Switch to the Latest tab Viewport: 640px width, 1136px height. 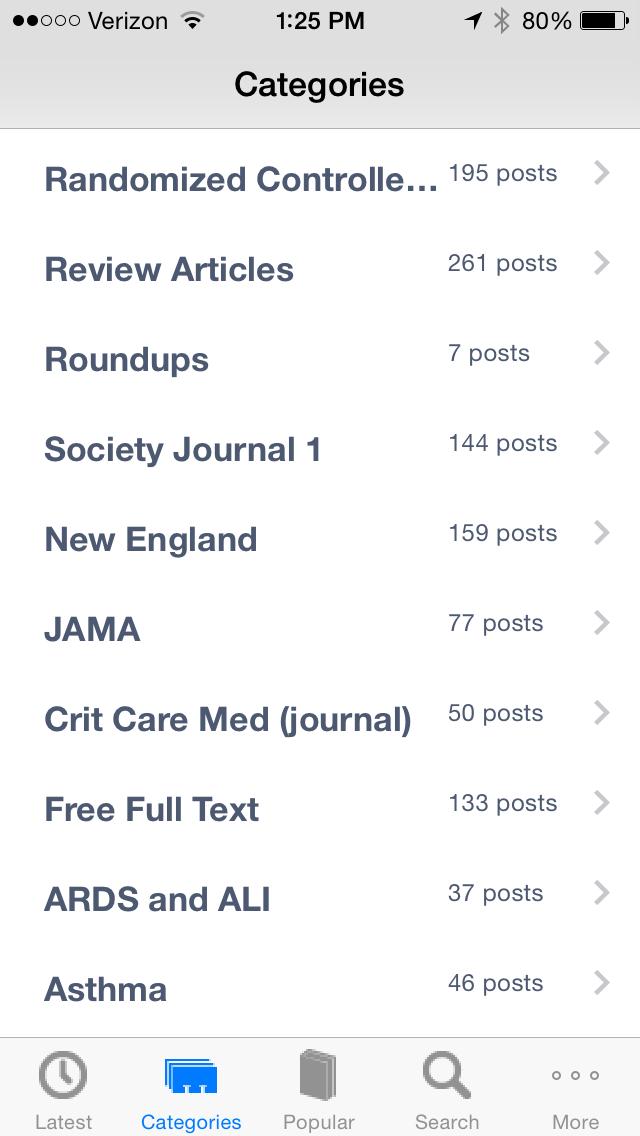pyautogui.click(x=63, y=1090)
